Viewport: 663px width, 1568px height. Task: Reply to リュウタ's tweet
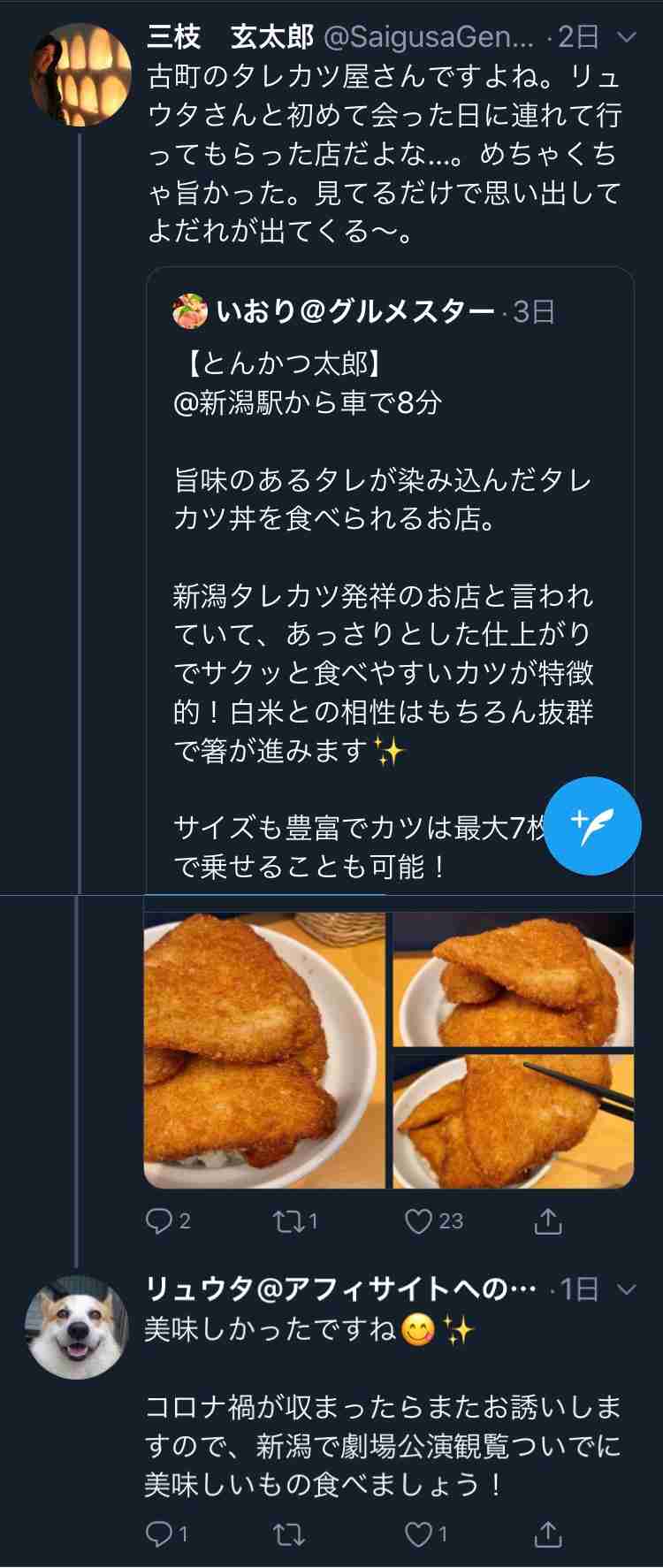click(x=159, y=1534)
